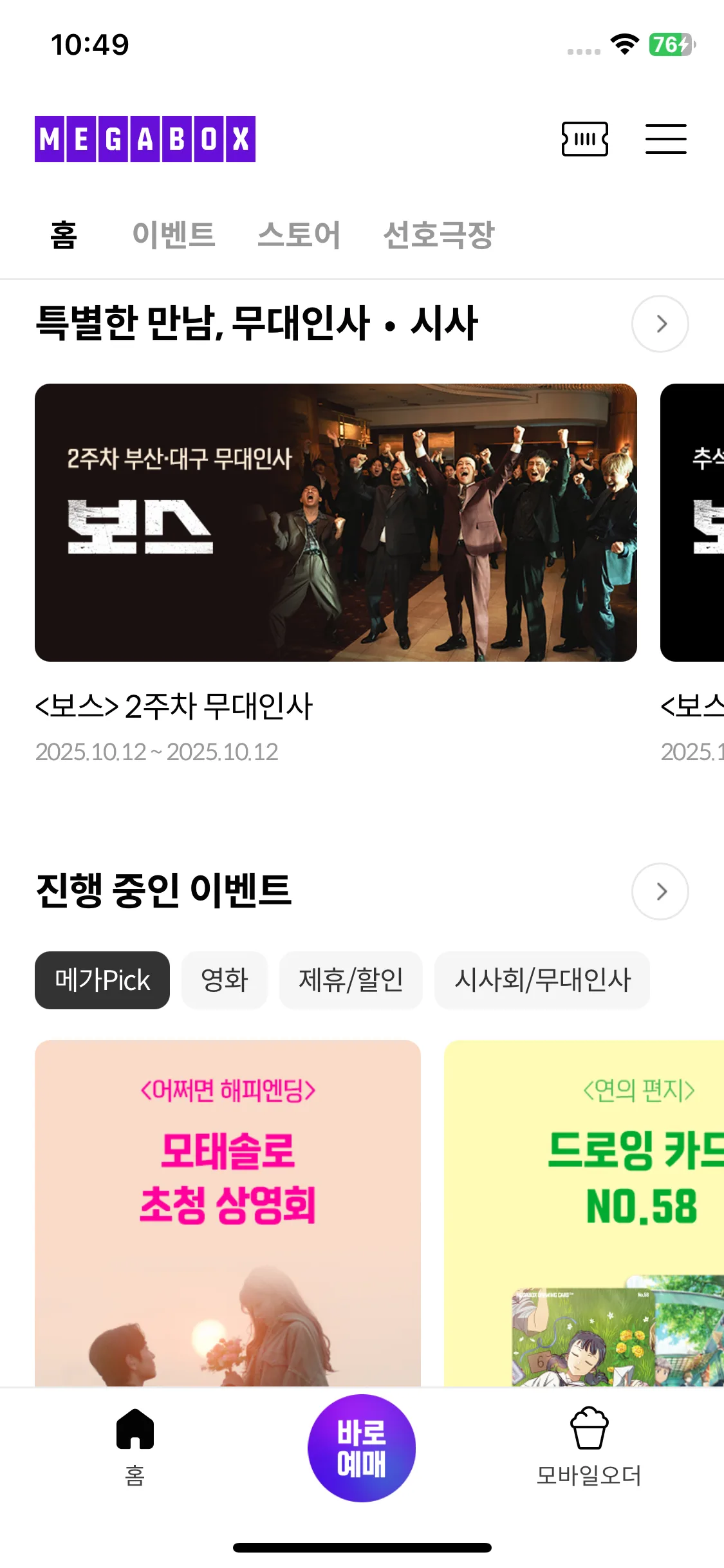Tap the 바로예매 quick booking button
This screenshot has width=724, height=1568.
(362, 1448)
